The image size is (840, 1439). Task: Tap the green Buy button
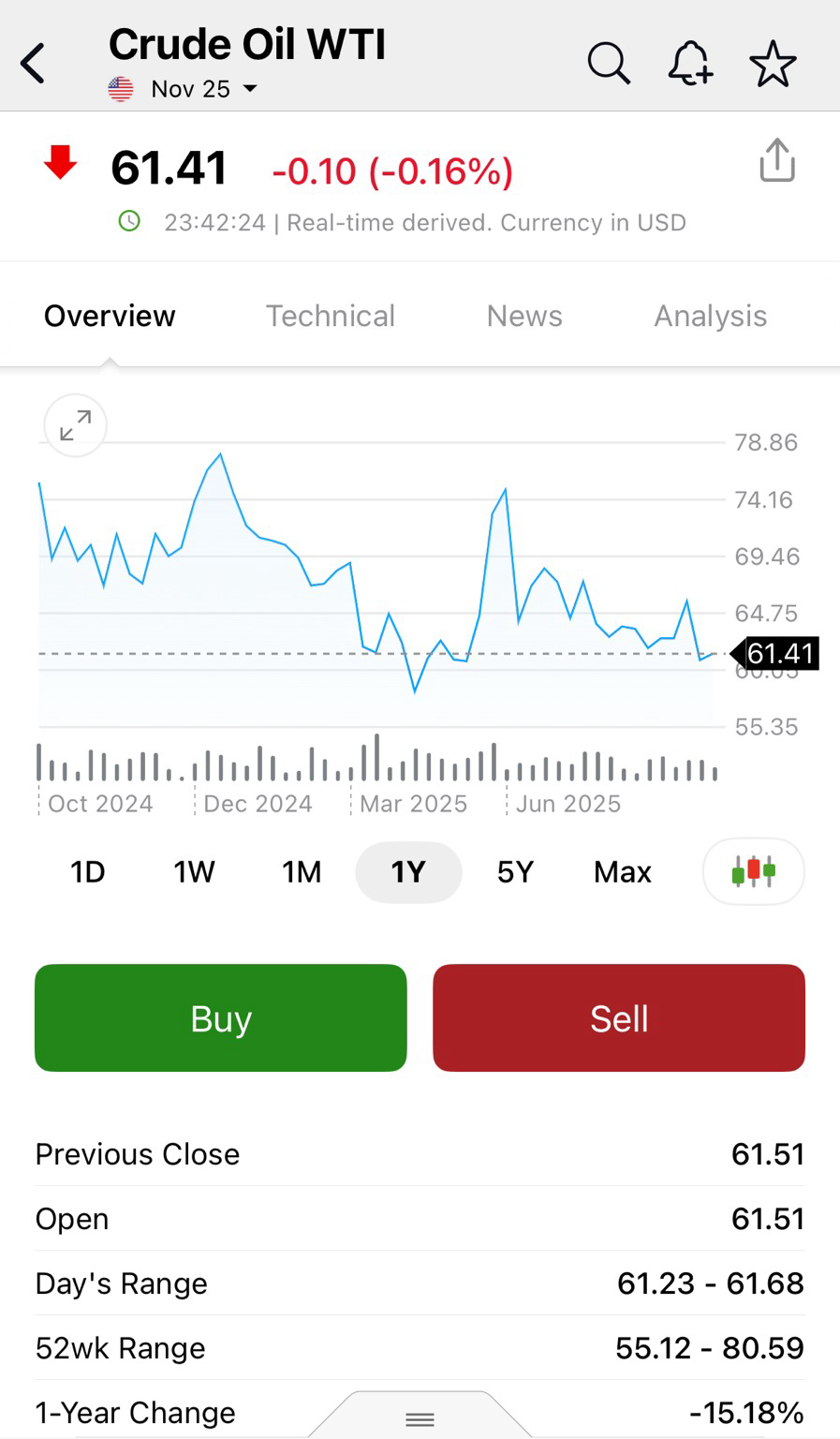pyautogui.click(x=221, y=1018)
